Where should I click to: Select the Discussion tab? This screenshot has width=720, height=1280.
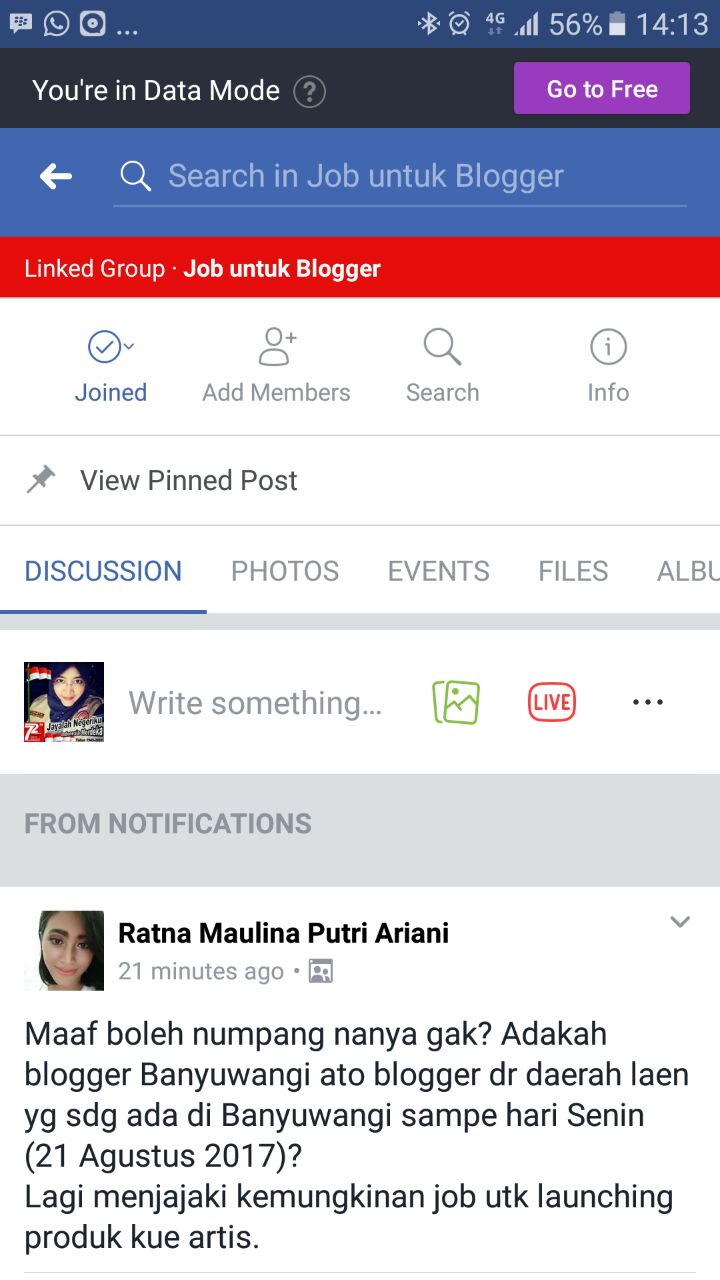pos(103,571)
